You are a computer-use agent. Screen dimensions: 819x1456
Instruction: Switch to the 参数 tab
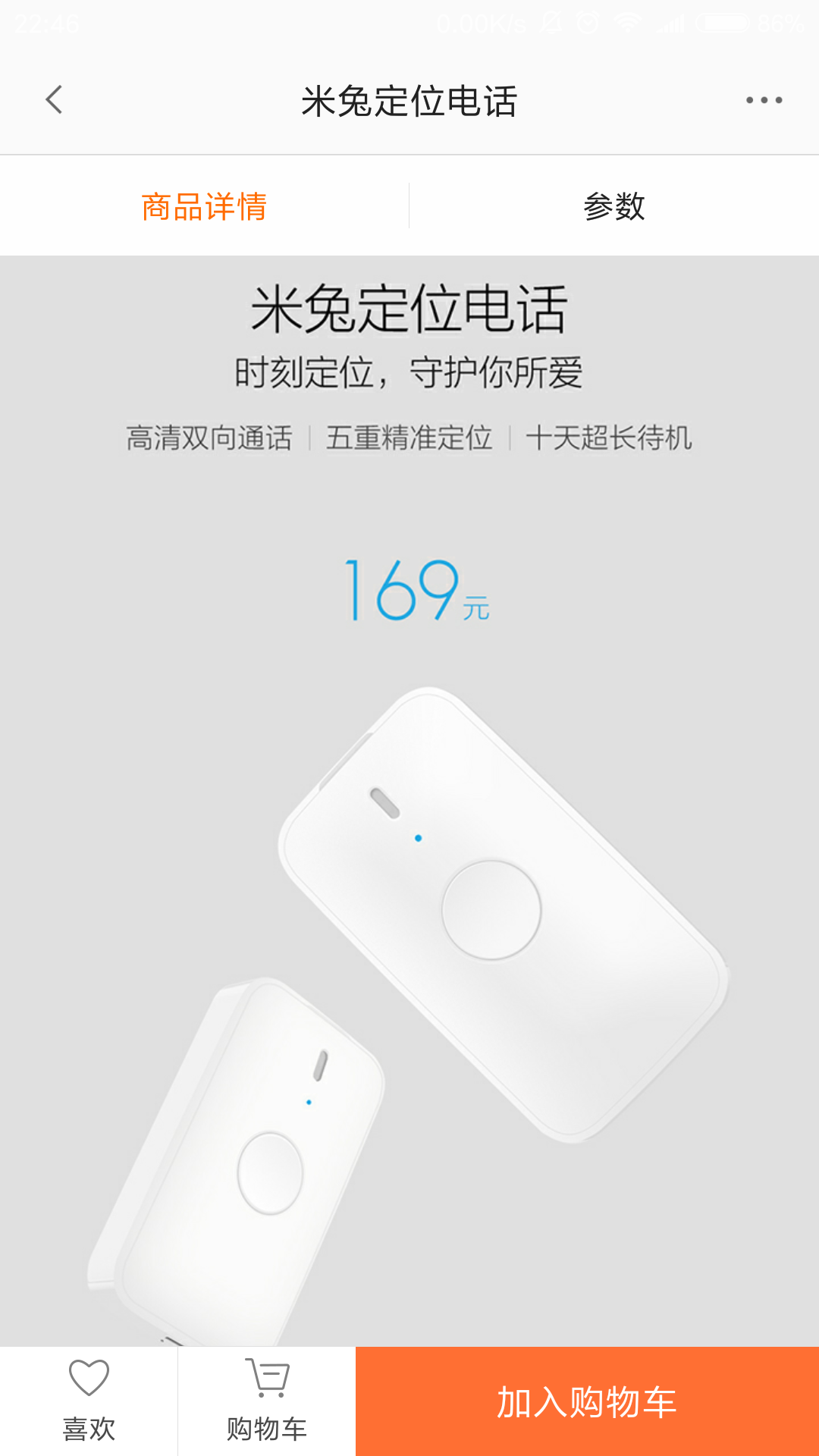(x=614, y=206)
